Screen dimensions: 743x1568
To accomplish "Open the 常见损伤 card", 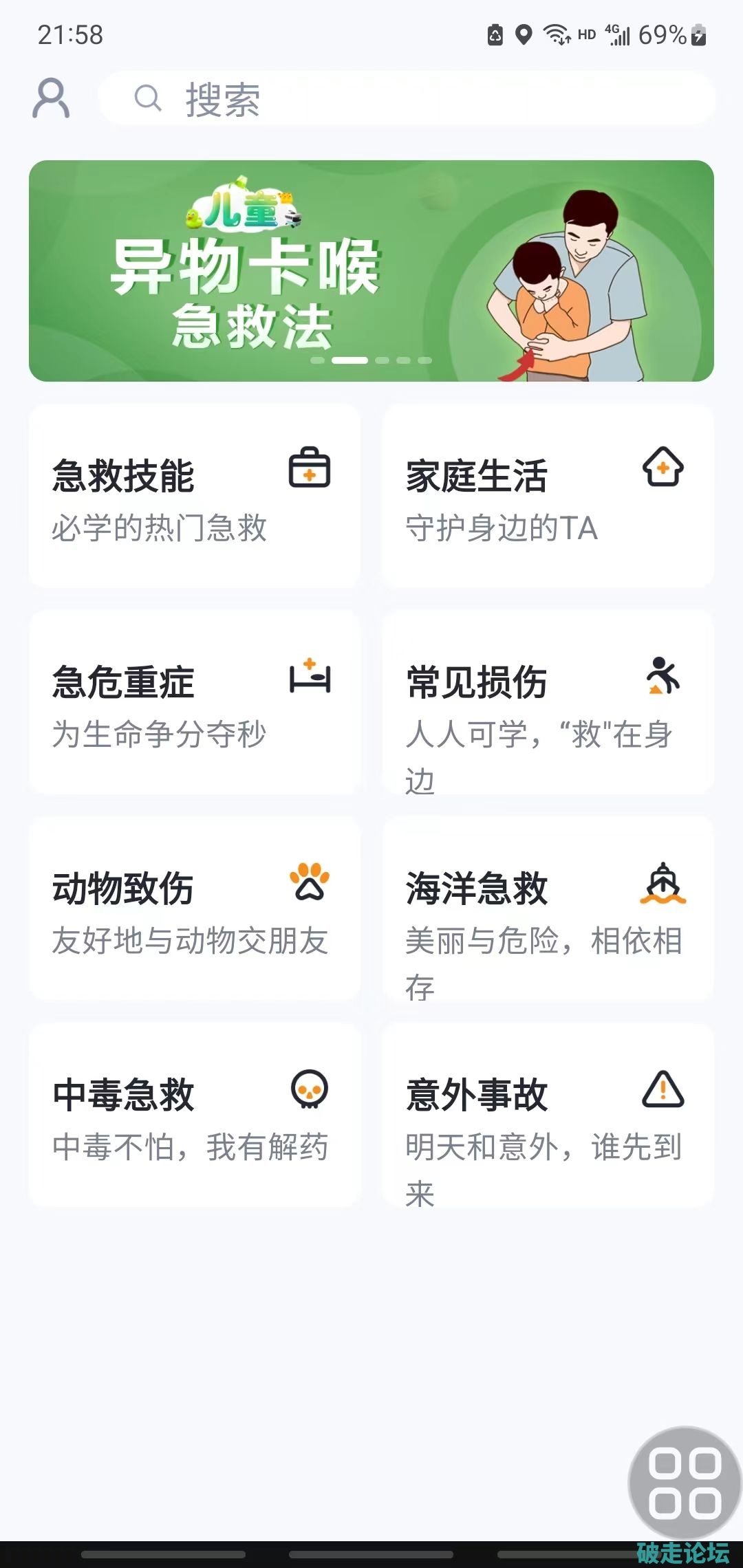I will [x=548, y=702].
